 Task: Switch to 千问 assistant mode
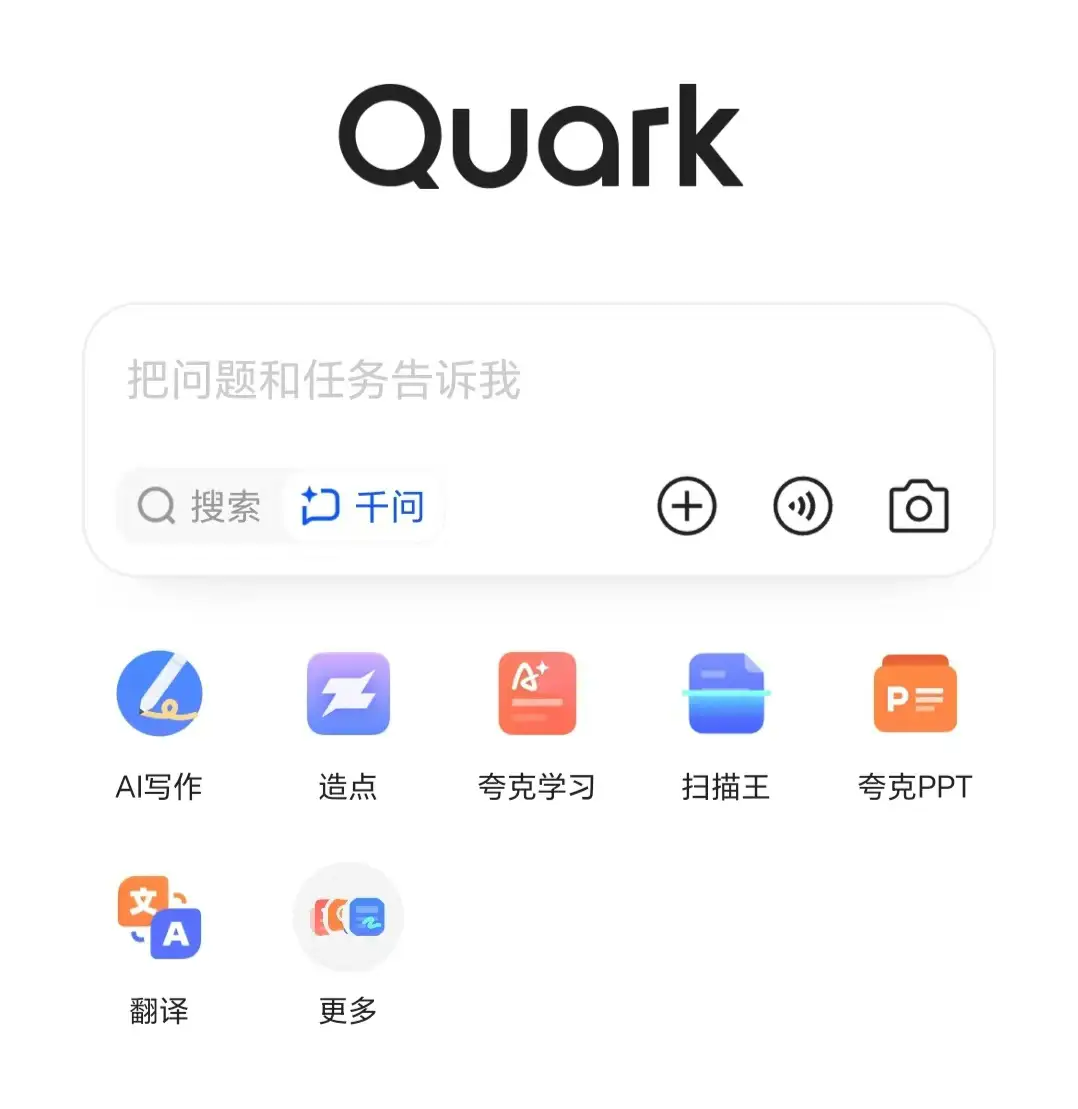363,506
